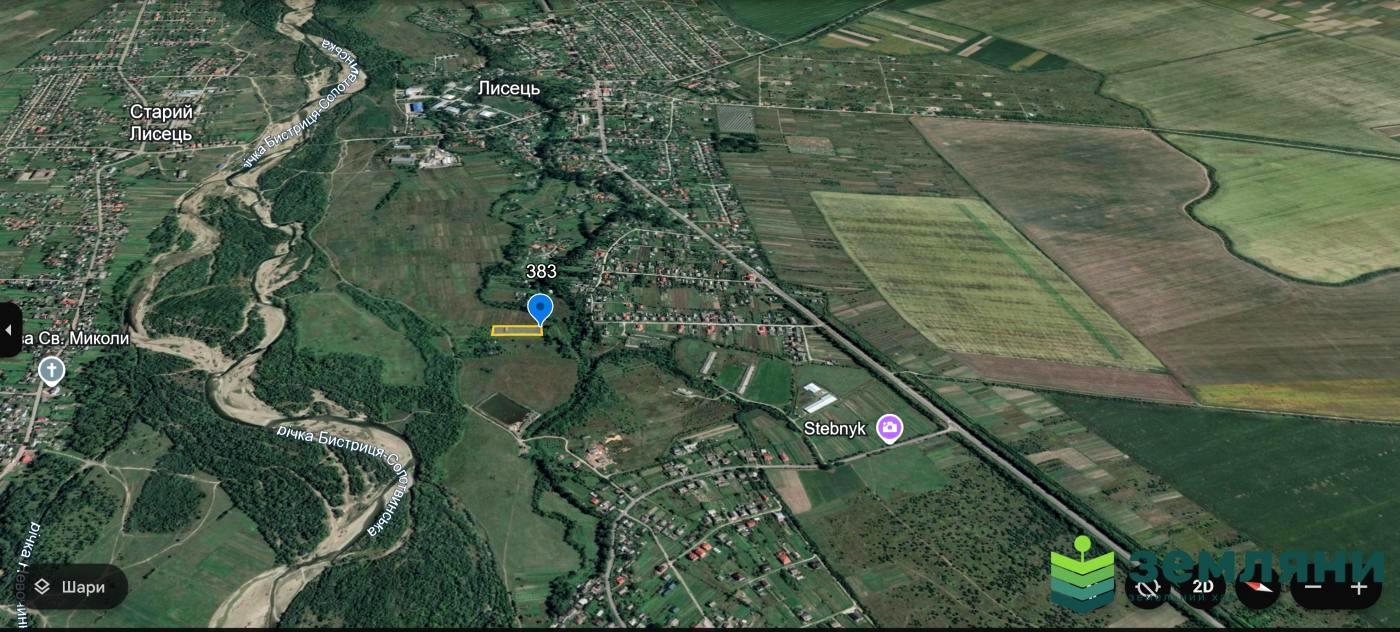This screenshot has width=1400, height=632.
Task: Select the blue map pin labeled 383
Action: coord(540,308)
